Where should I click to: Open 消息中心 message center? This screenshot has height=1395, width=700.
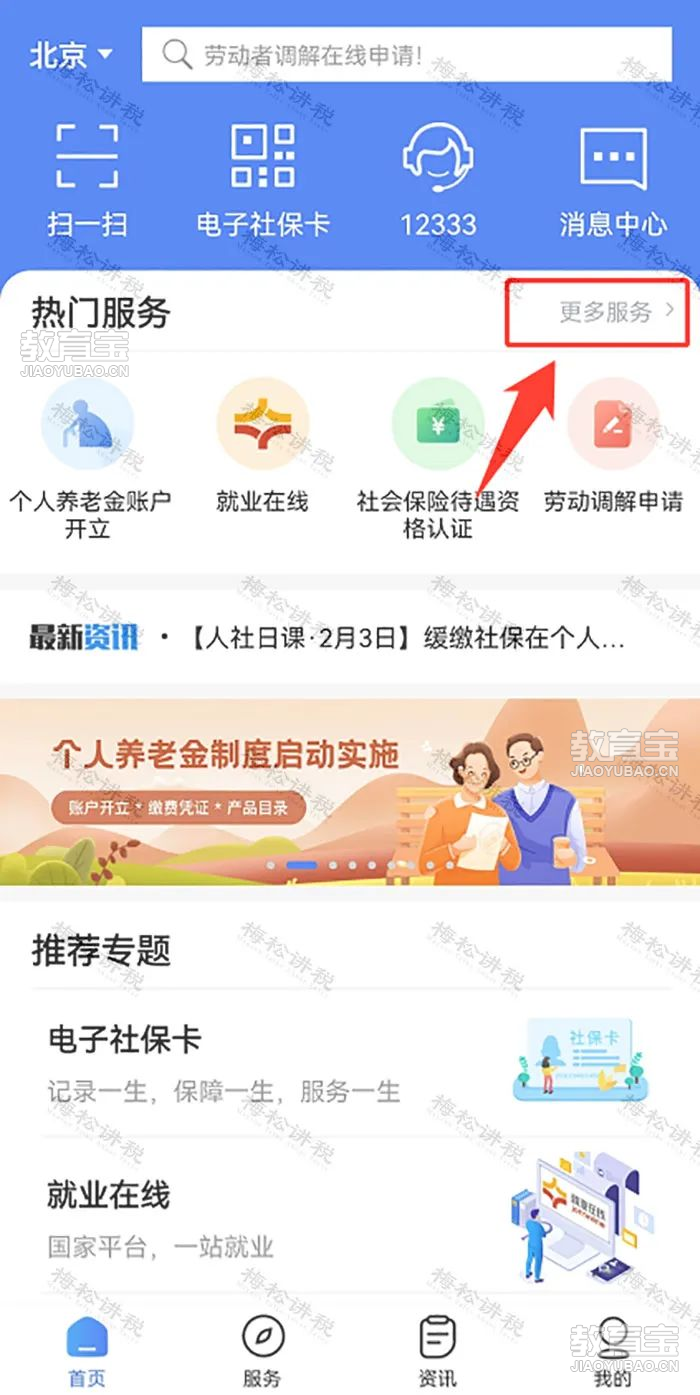613,180
